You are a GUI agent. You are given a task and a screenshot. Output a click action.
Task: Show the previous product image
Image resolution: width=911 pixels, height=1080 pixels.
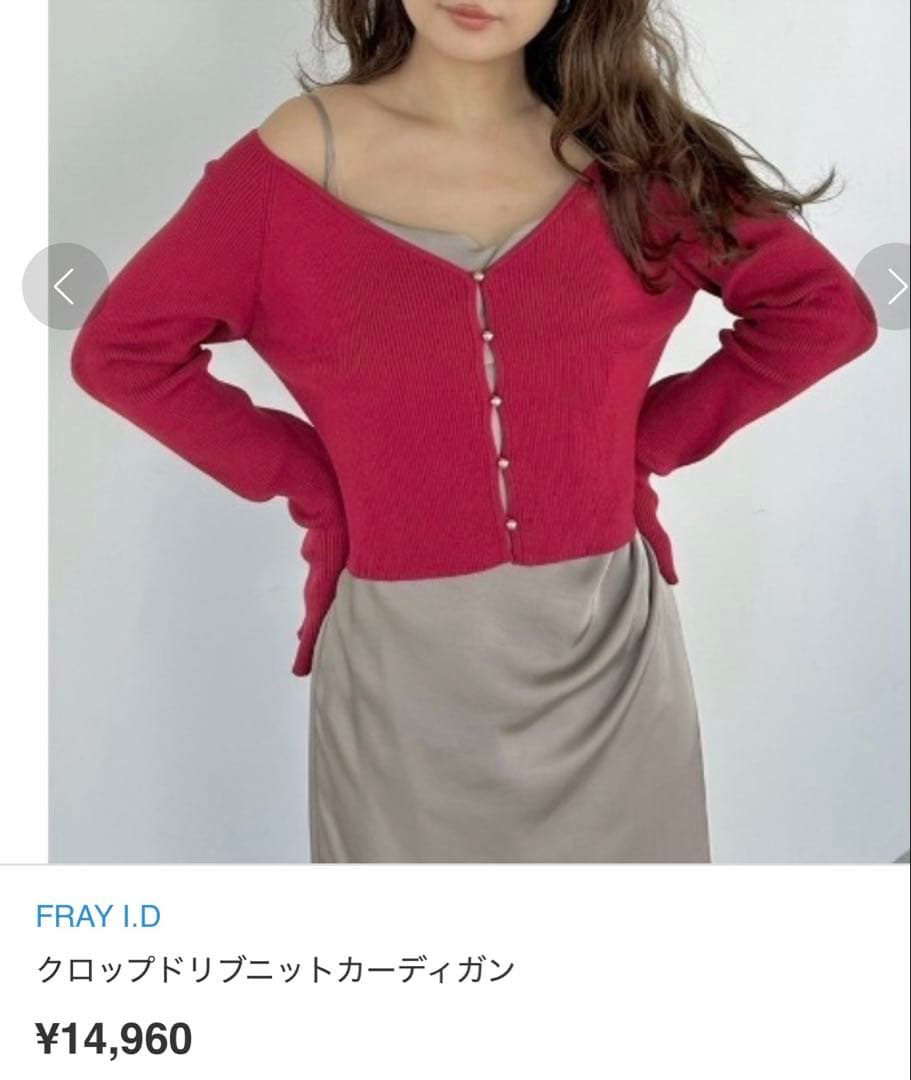pos(65,286)
